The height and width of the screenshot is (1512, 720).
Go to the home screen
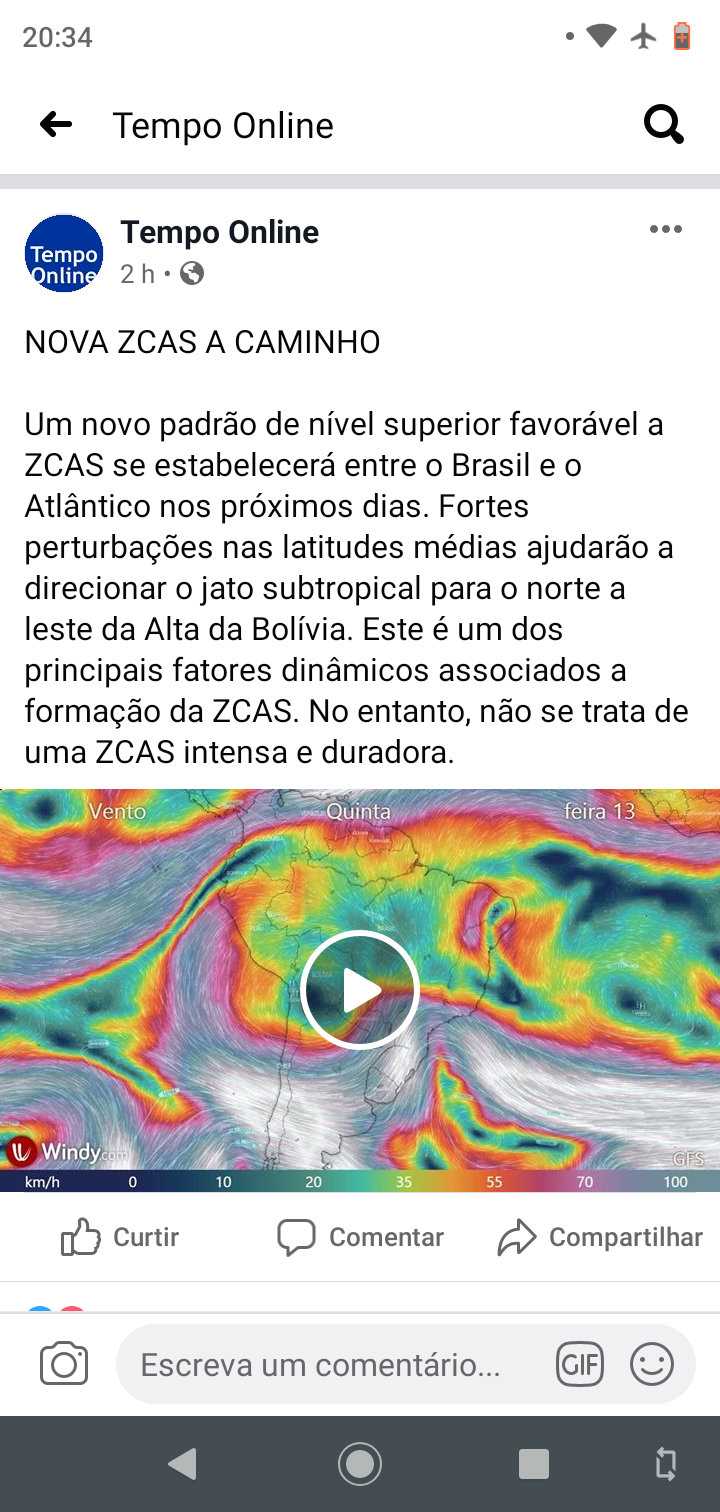point(360,1464)
